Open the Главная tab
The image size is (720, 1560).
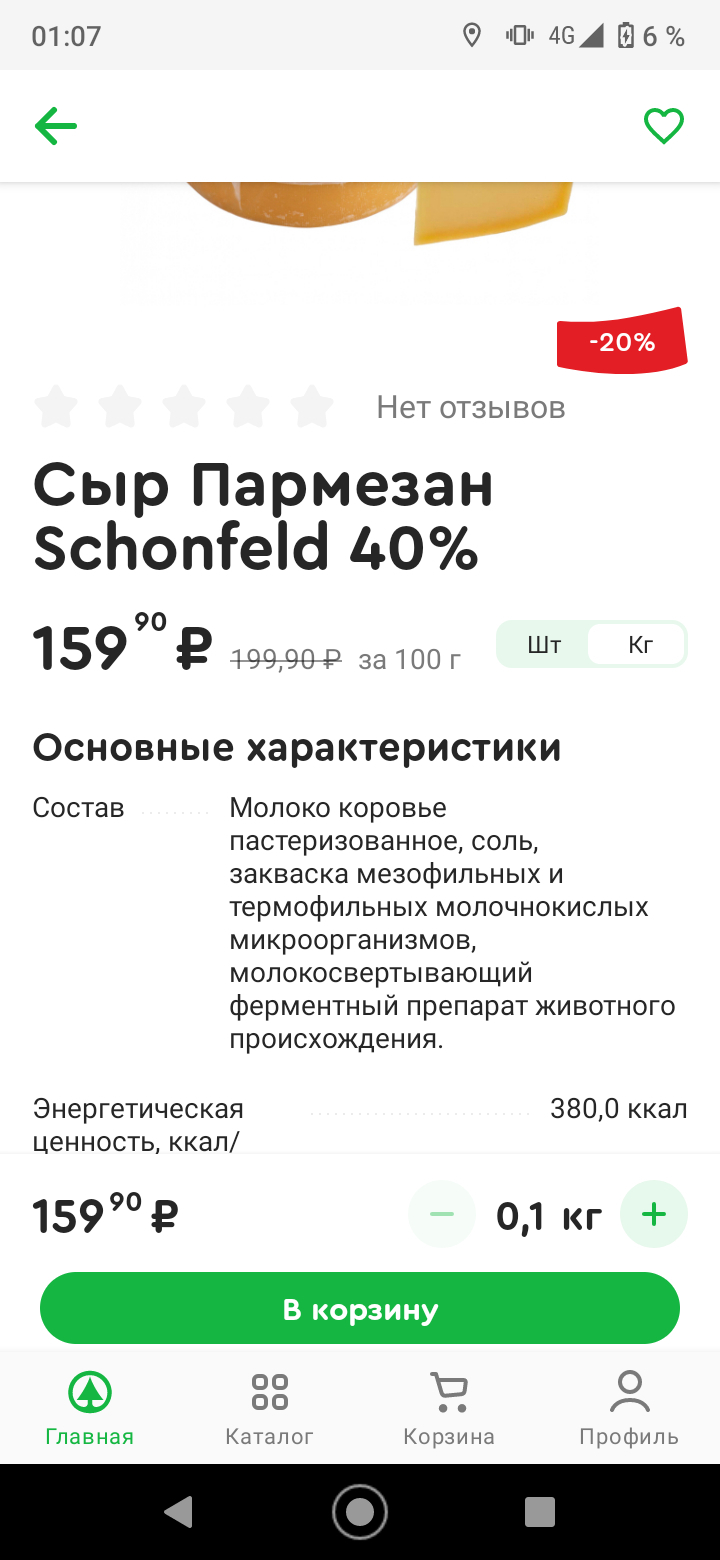[x=90, y=1408]
